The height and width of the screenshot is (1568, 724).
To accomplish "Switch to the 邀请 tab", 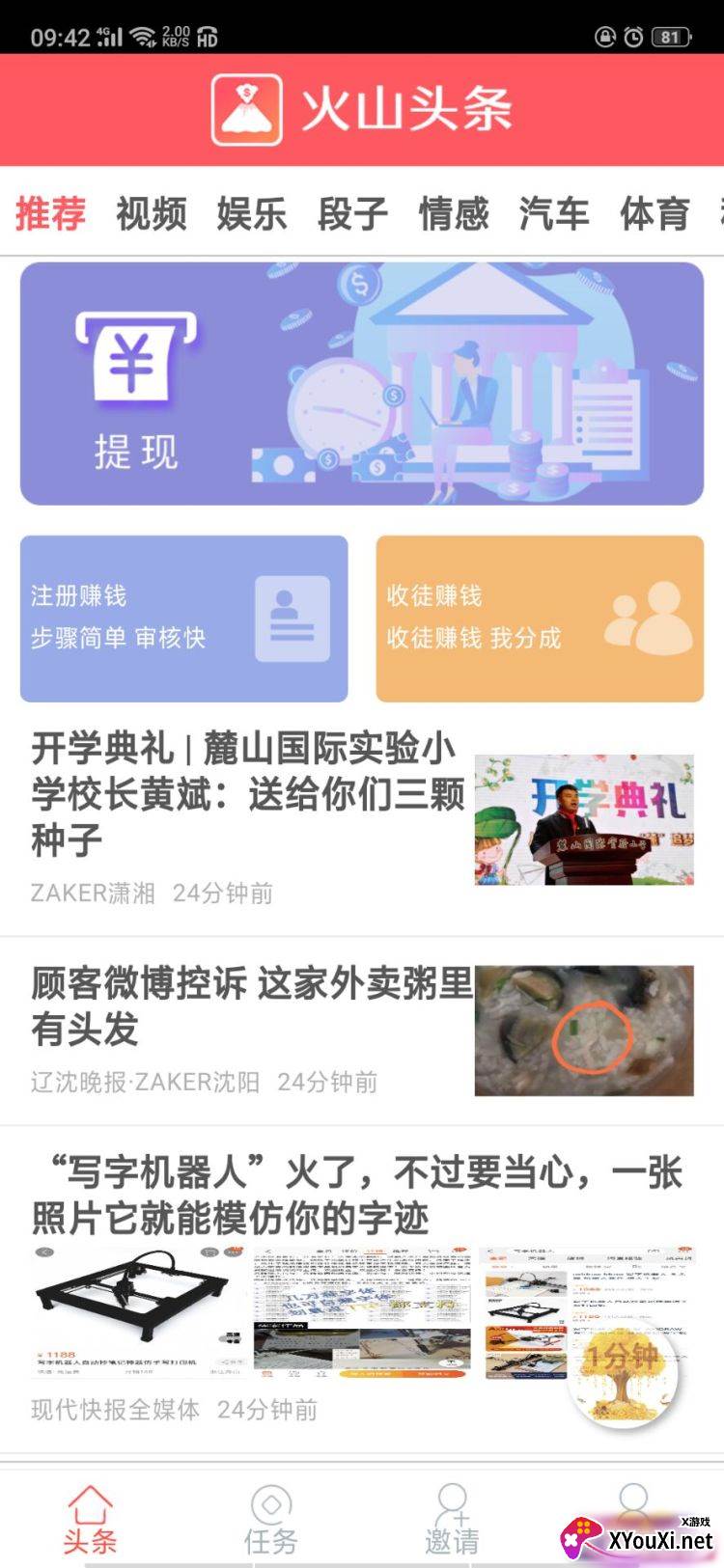I will coord(452,1520).
